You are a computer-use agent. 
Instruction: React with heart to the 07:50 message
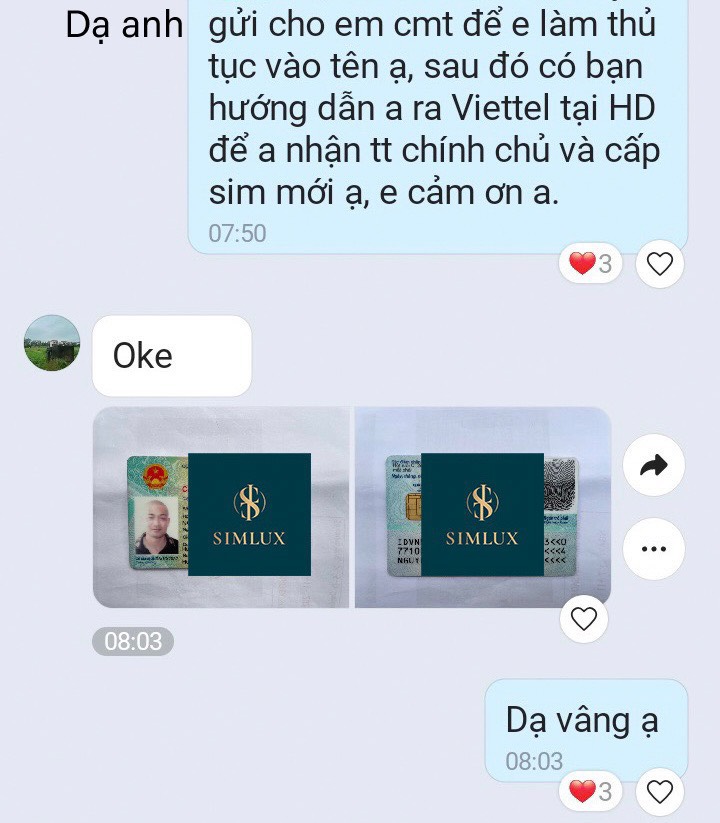coord(660,264)
